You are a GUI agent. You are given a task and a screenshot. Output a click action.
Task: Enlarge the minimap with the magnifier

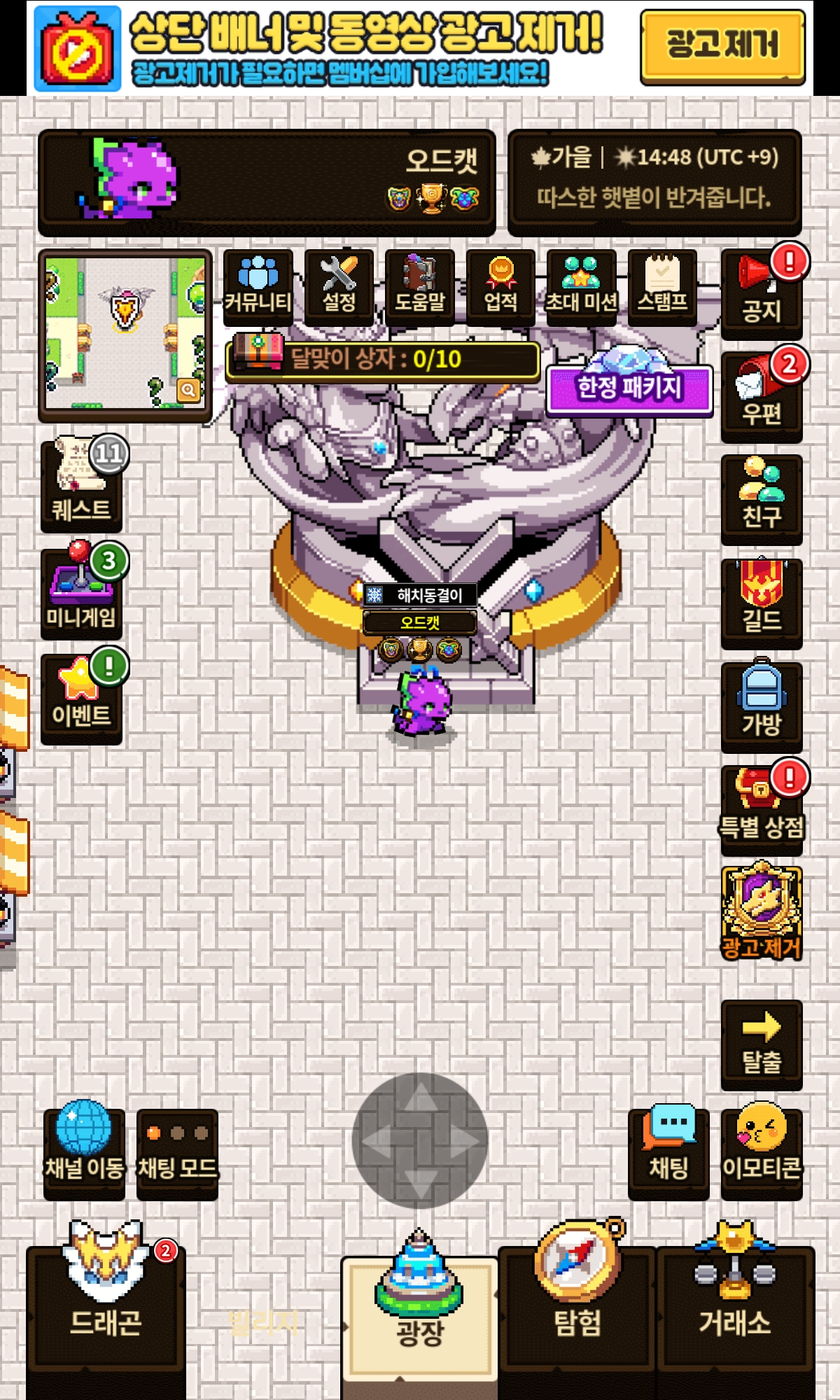pos(188,390)
